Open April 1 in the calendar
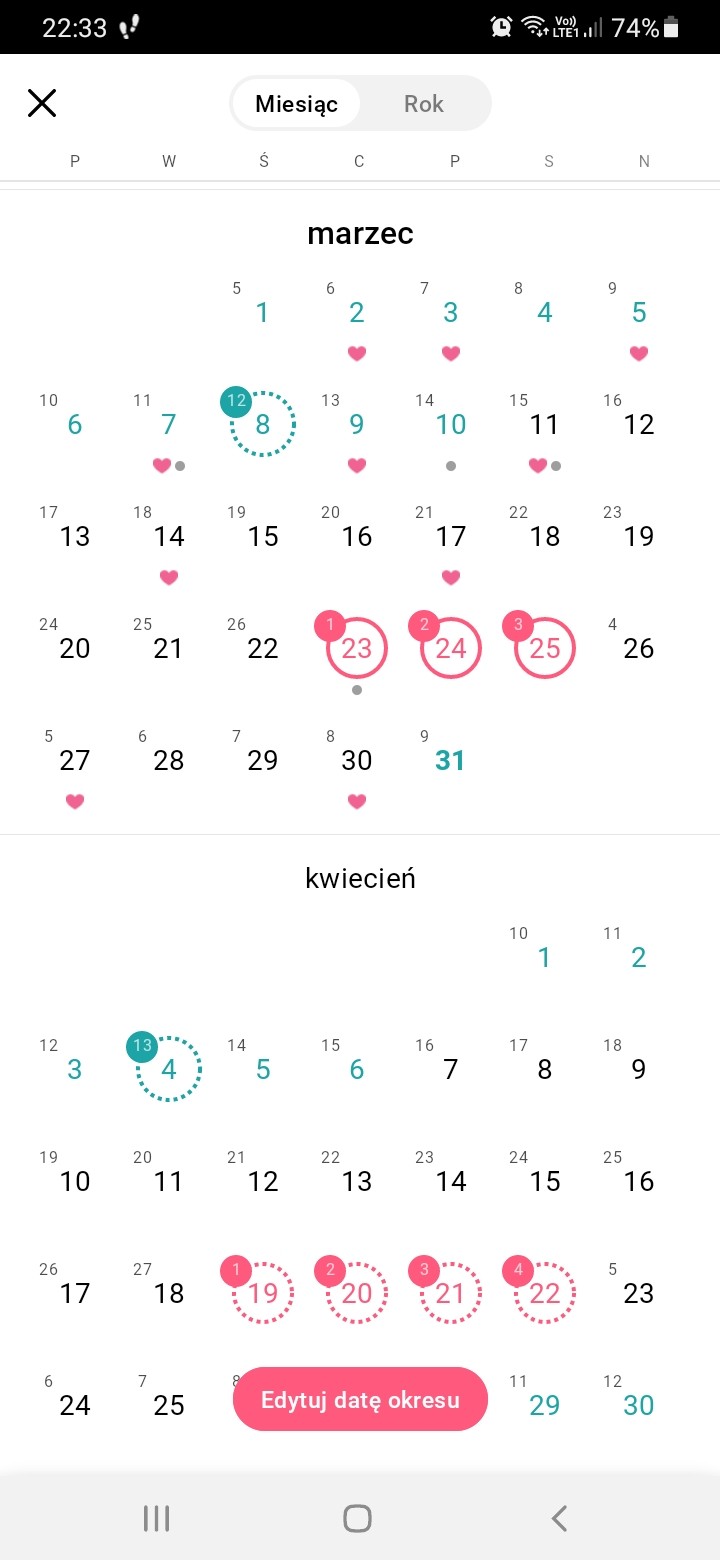Image resolution: width=720 pixels, height=1560 pixels. point(544,958)
